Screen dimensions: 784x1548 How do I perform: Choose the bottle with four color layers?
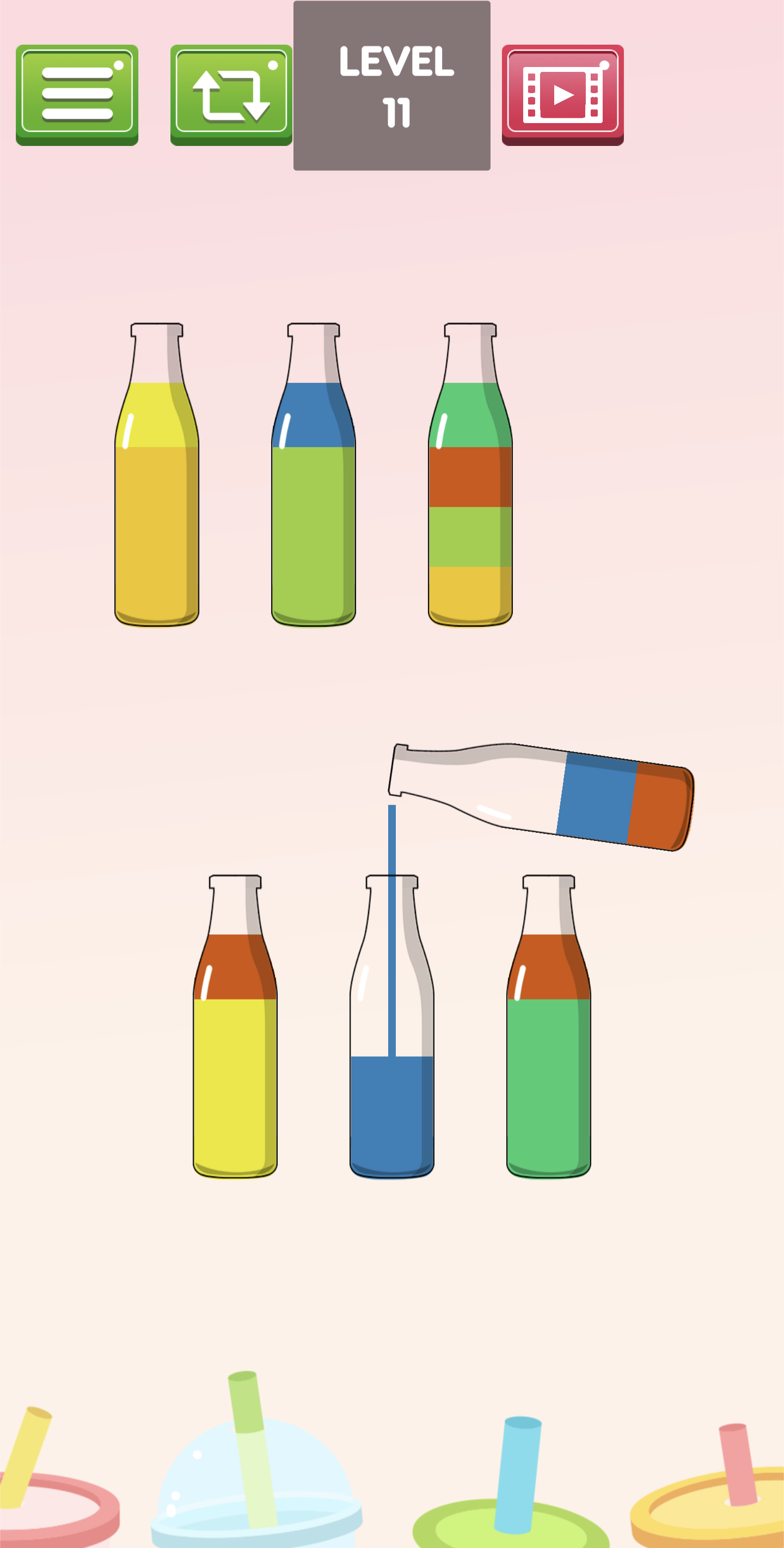(470, 493)
